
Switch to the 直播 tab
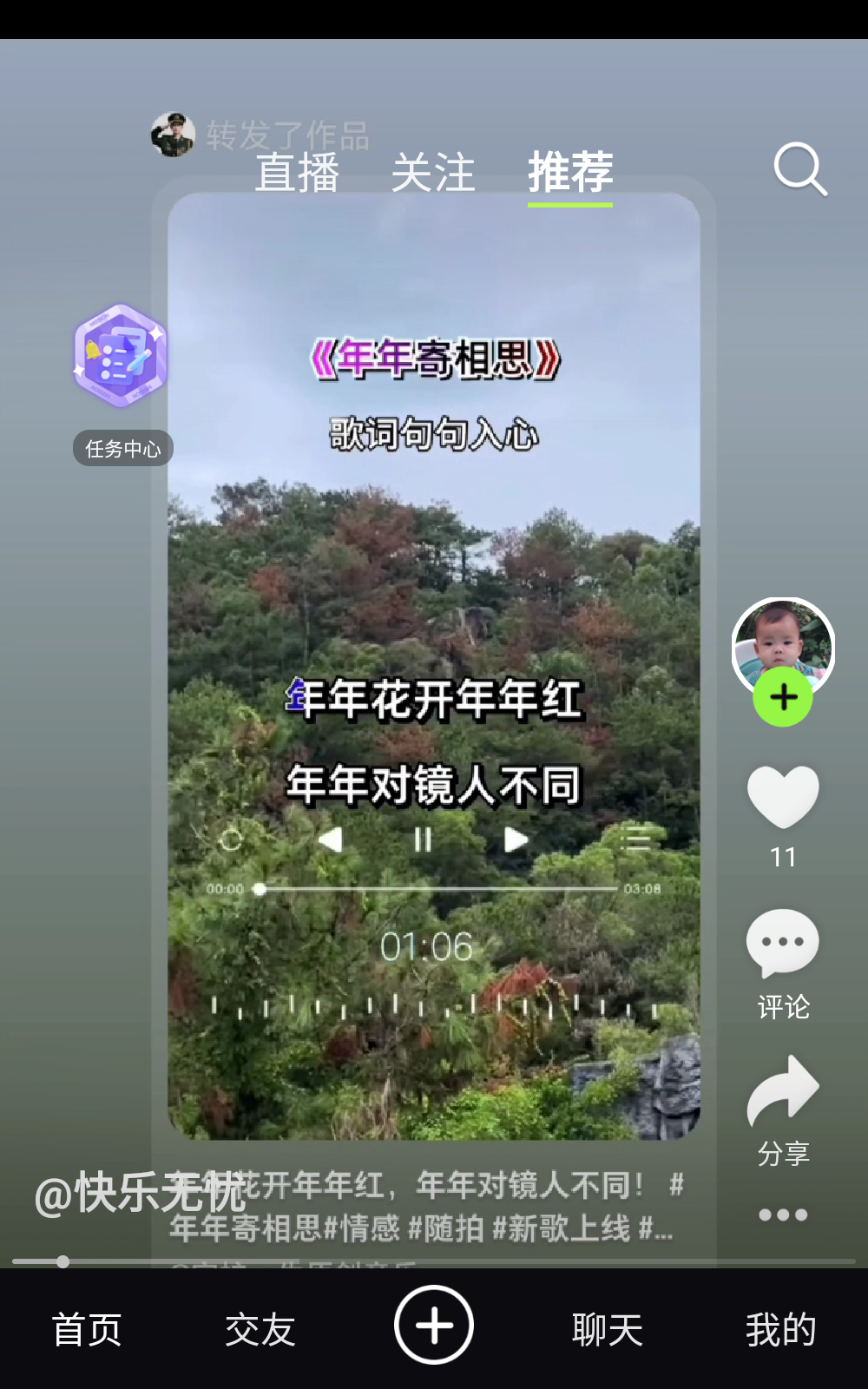point(297,172)
